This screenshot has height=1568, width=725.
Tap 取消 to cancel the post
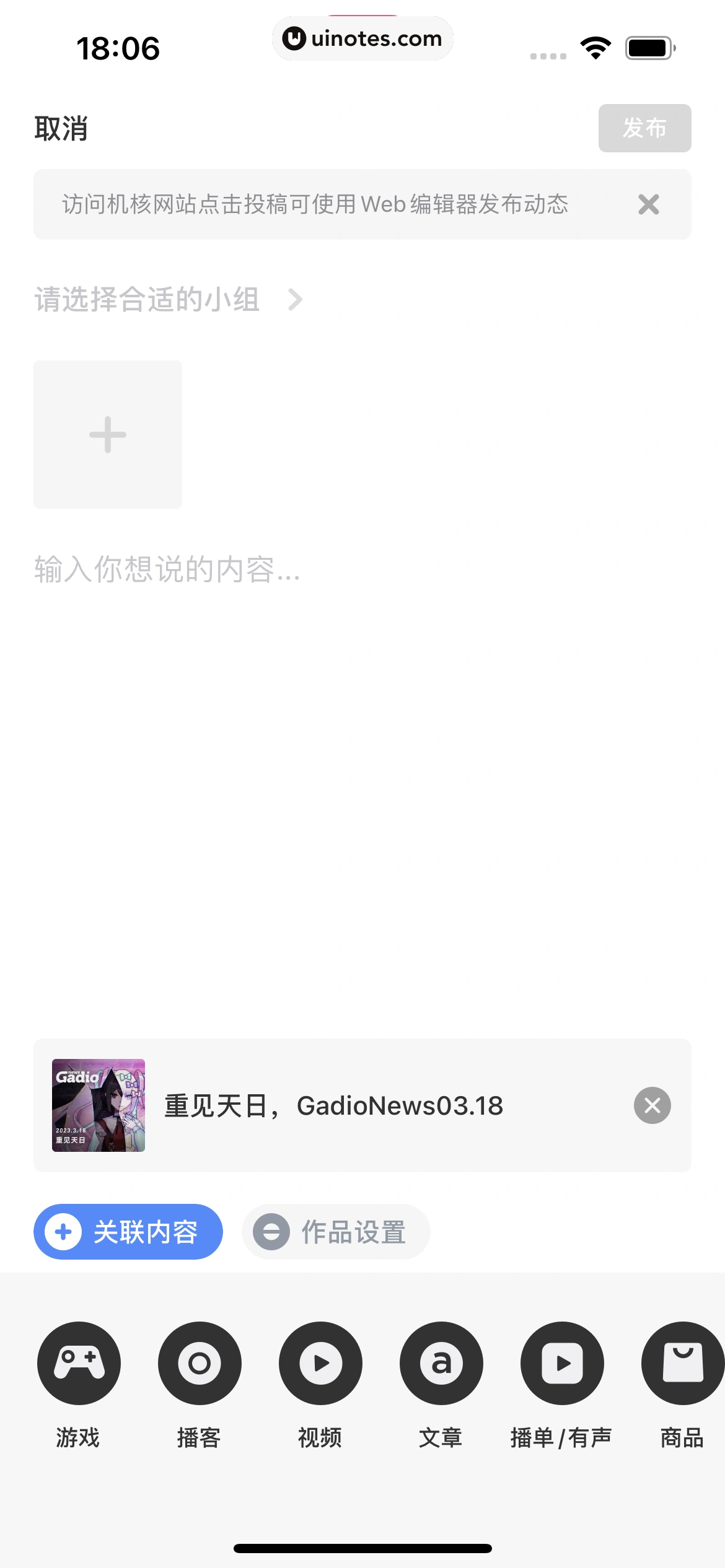coord(59,129)
